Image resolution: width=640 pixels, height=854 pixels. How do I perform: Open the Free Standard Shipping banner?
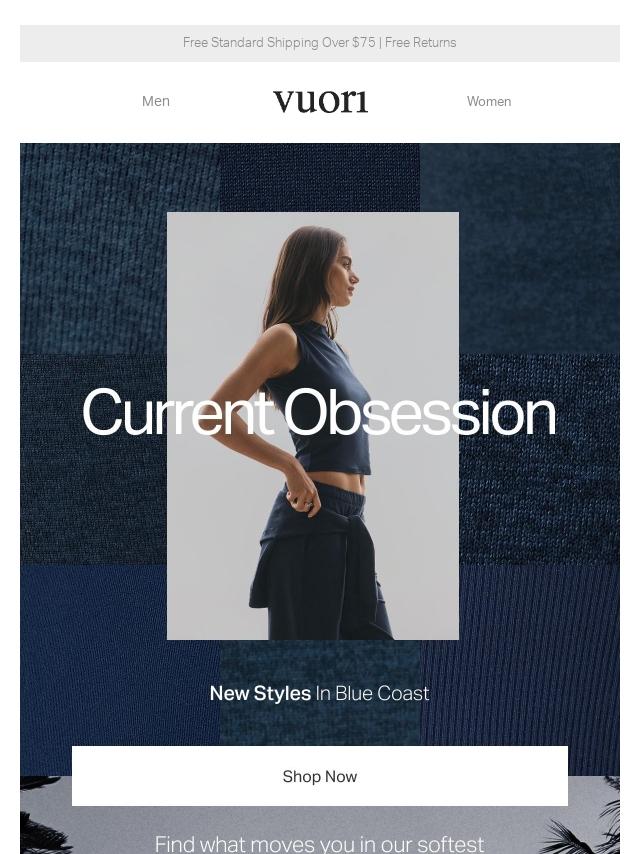coord(319,43)
